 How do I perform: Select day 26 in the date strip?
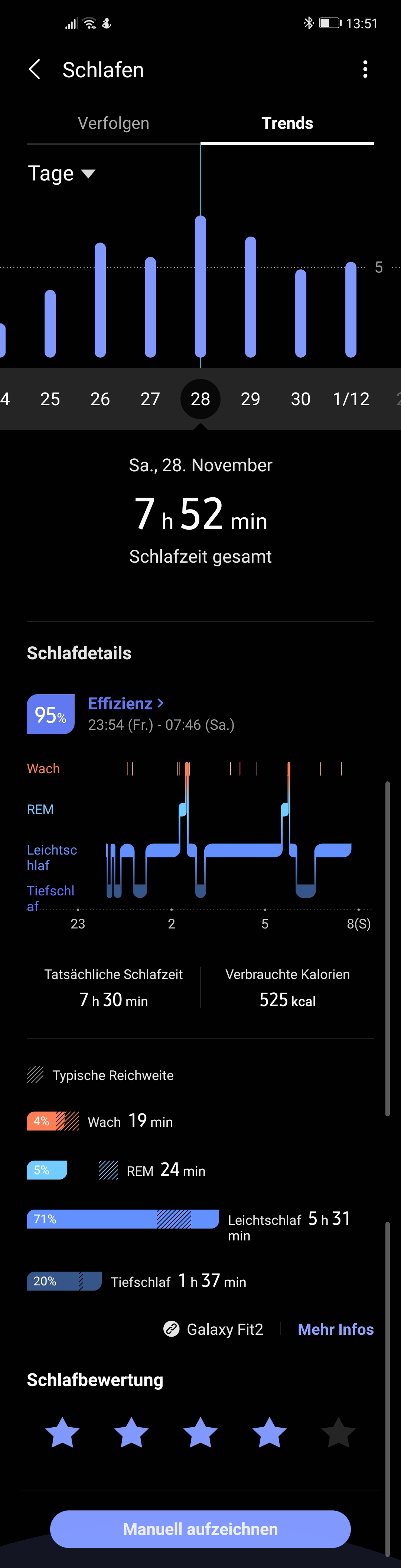click(100, 399)
